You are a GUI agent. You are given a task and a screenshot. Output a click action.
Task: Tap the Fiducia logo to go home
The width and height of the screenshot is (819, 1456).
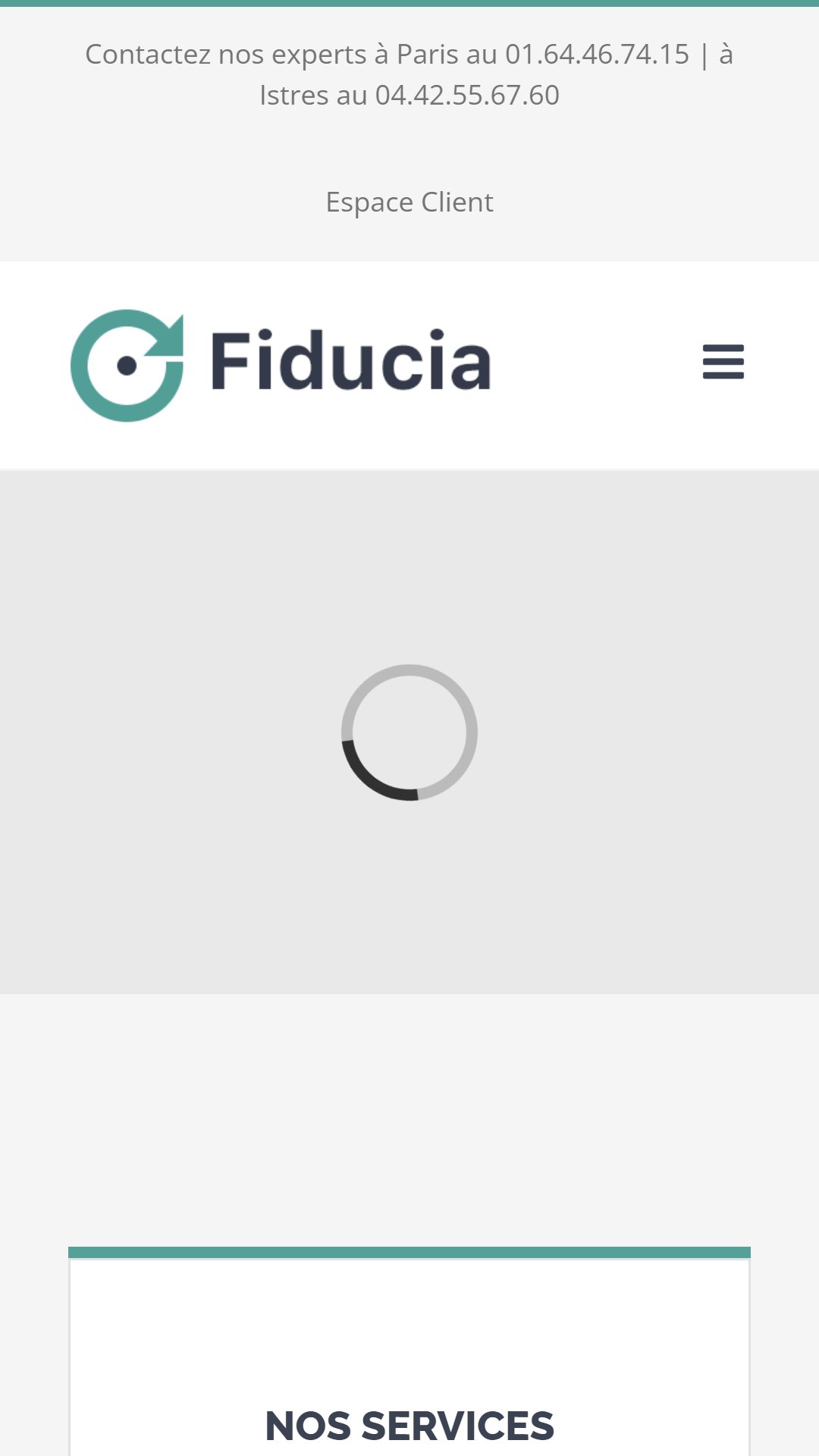click(281, 365)
